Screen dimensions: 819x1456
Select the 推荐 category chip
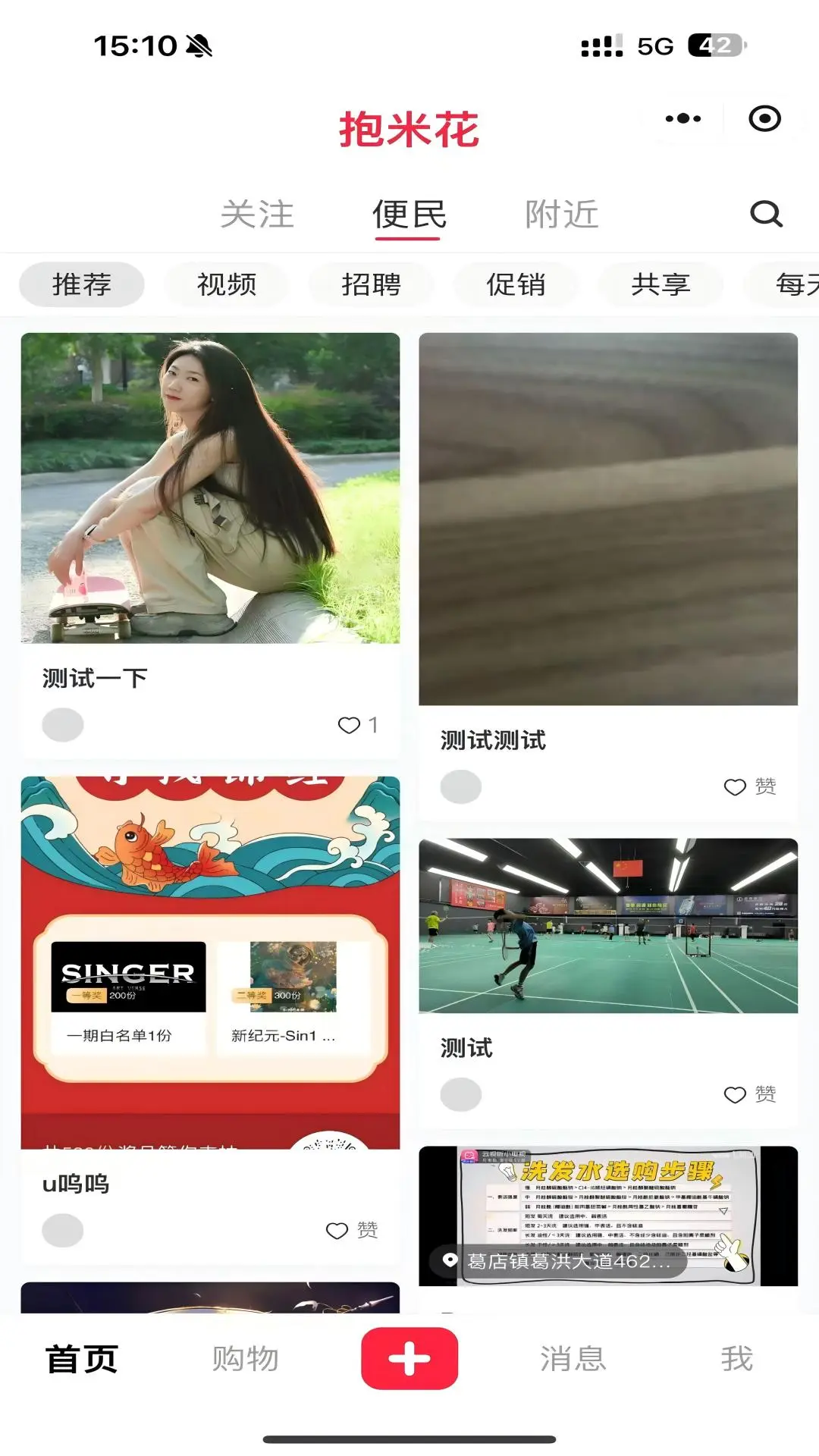(82, 285)
